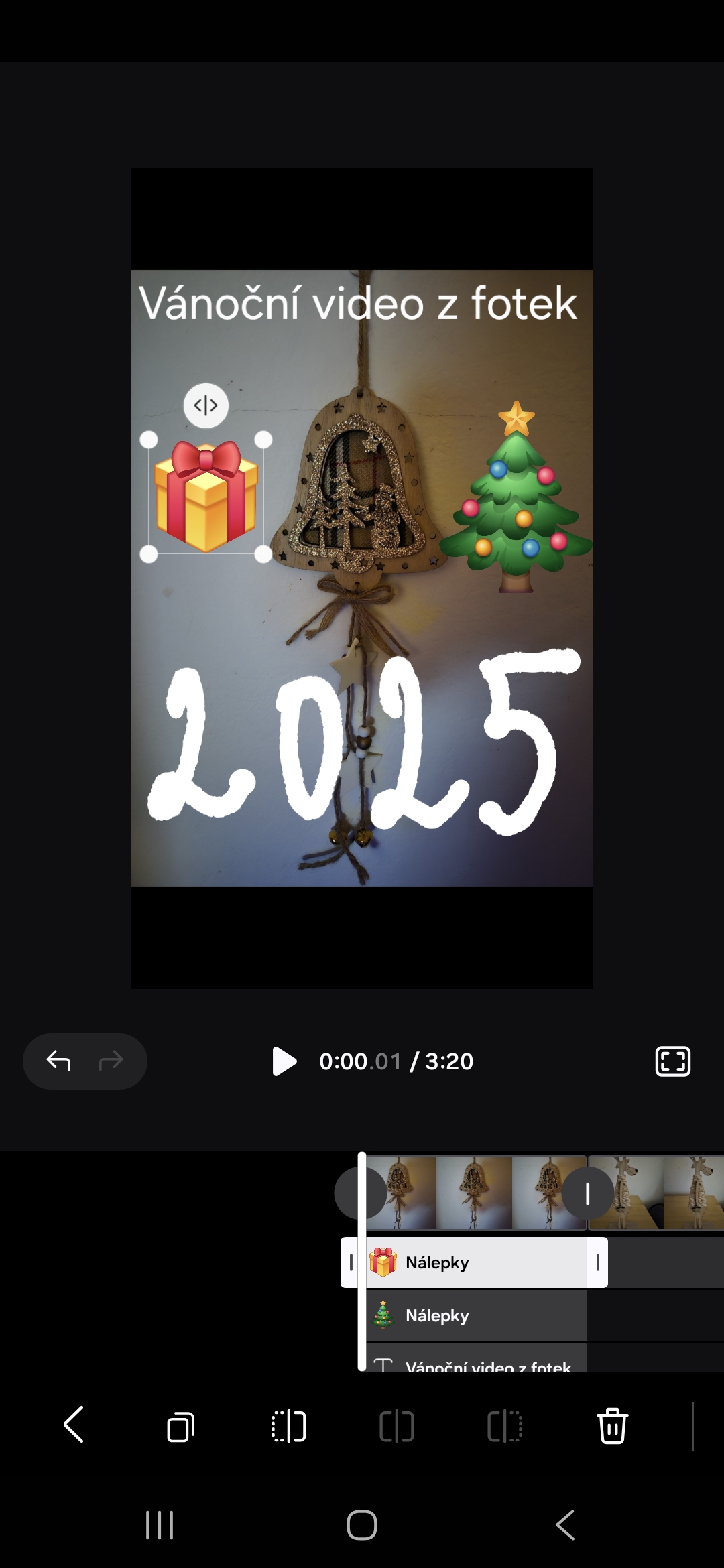Tap the bell clip thumbnail in the timeline
The height and width of the screenshot is (1568, 724).
(x=473, y=1193)
